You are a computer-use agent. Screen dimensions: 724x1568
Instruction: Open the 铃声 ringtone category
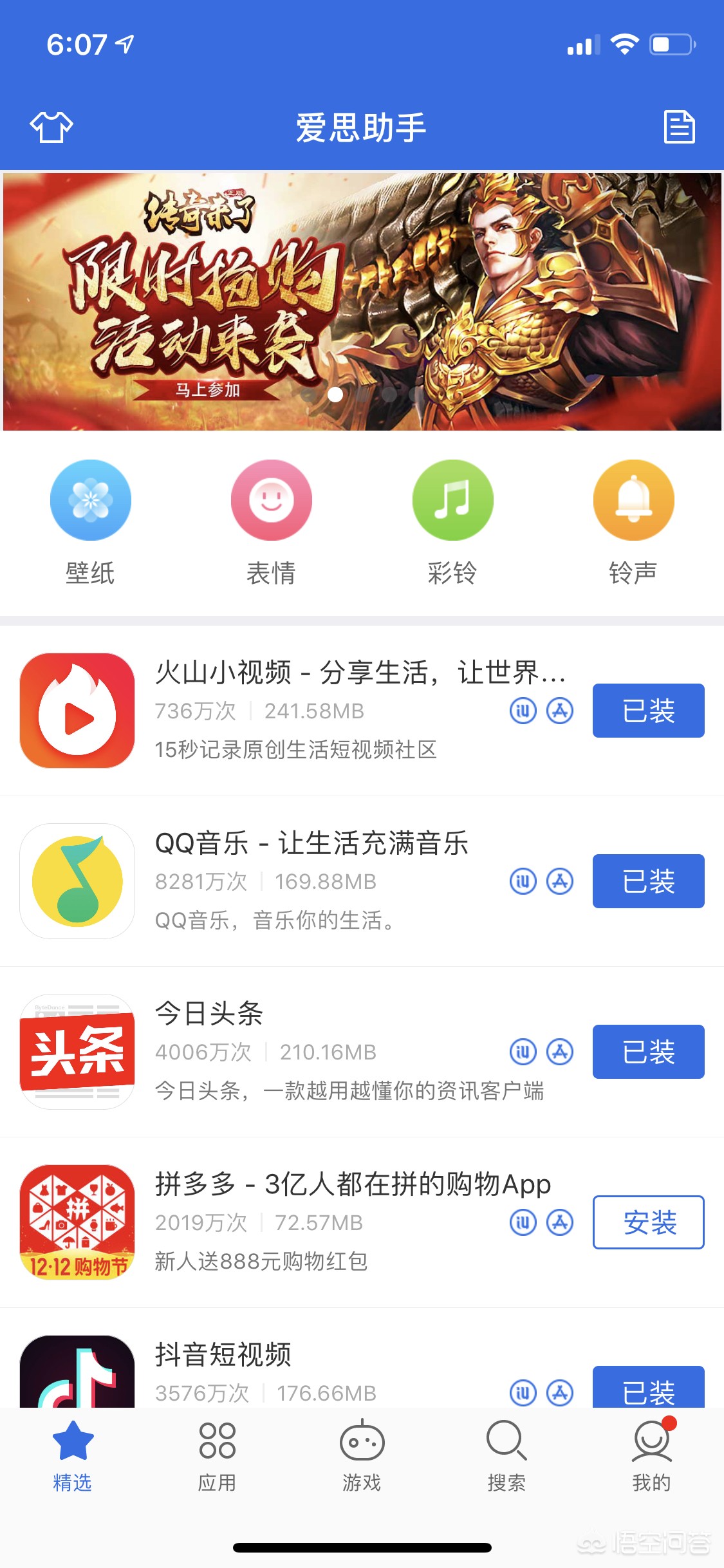click(633, 521)
